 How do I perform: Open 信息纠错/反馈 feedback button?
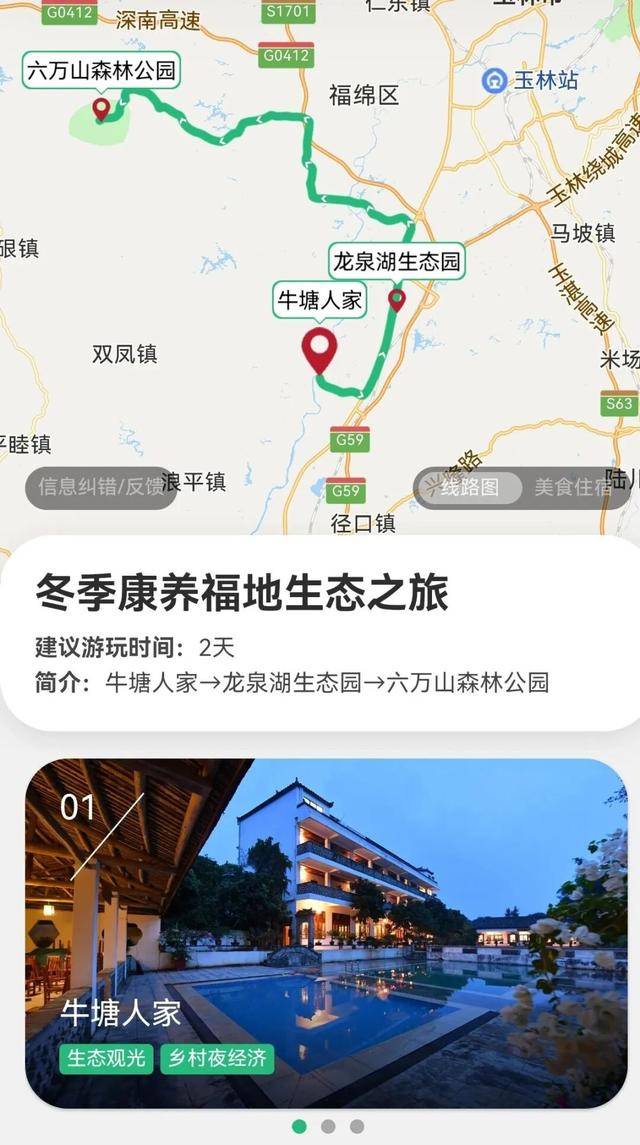(x=100, y=487)
